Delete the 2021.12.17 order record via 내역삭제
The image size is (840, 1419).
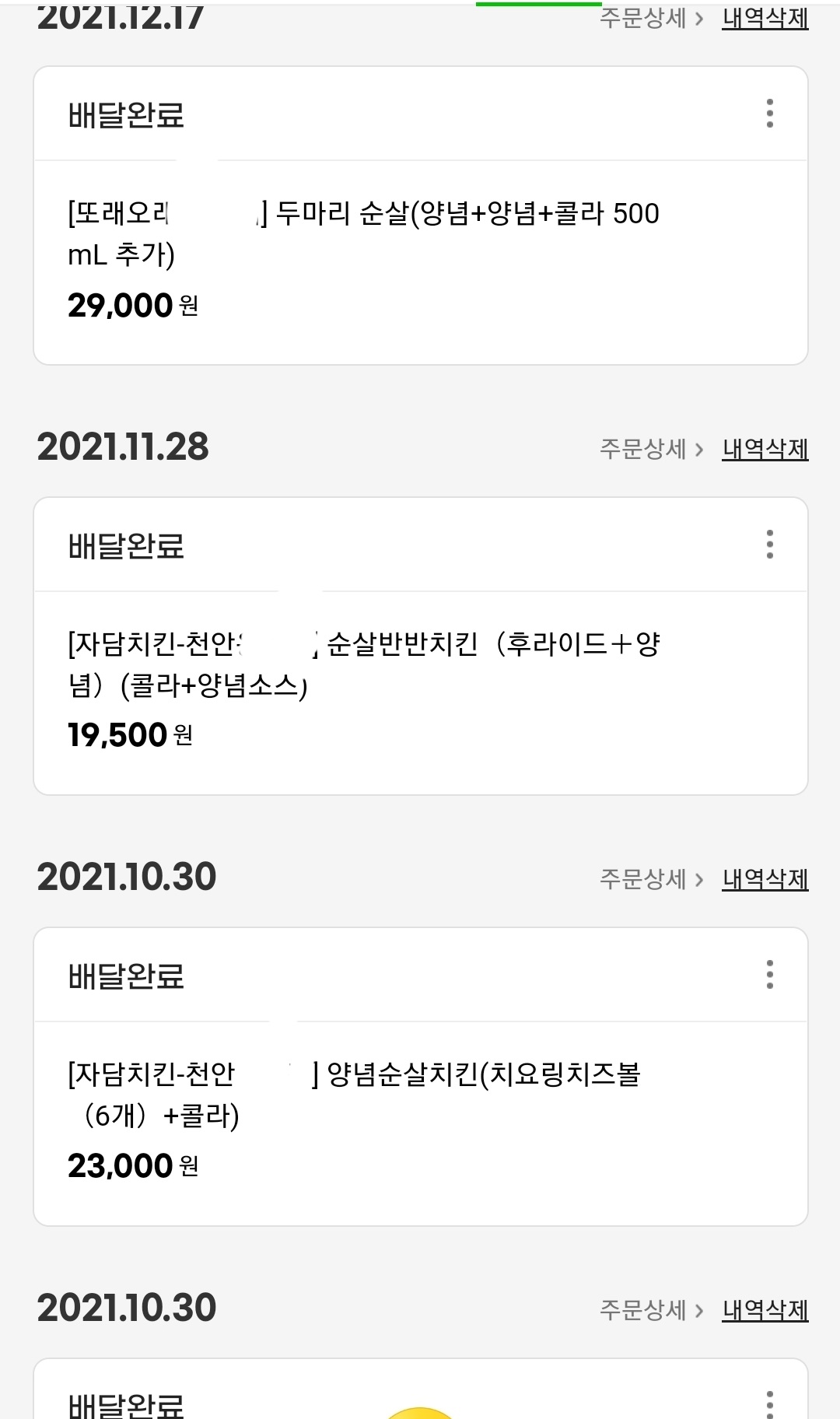pos(765,19)
